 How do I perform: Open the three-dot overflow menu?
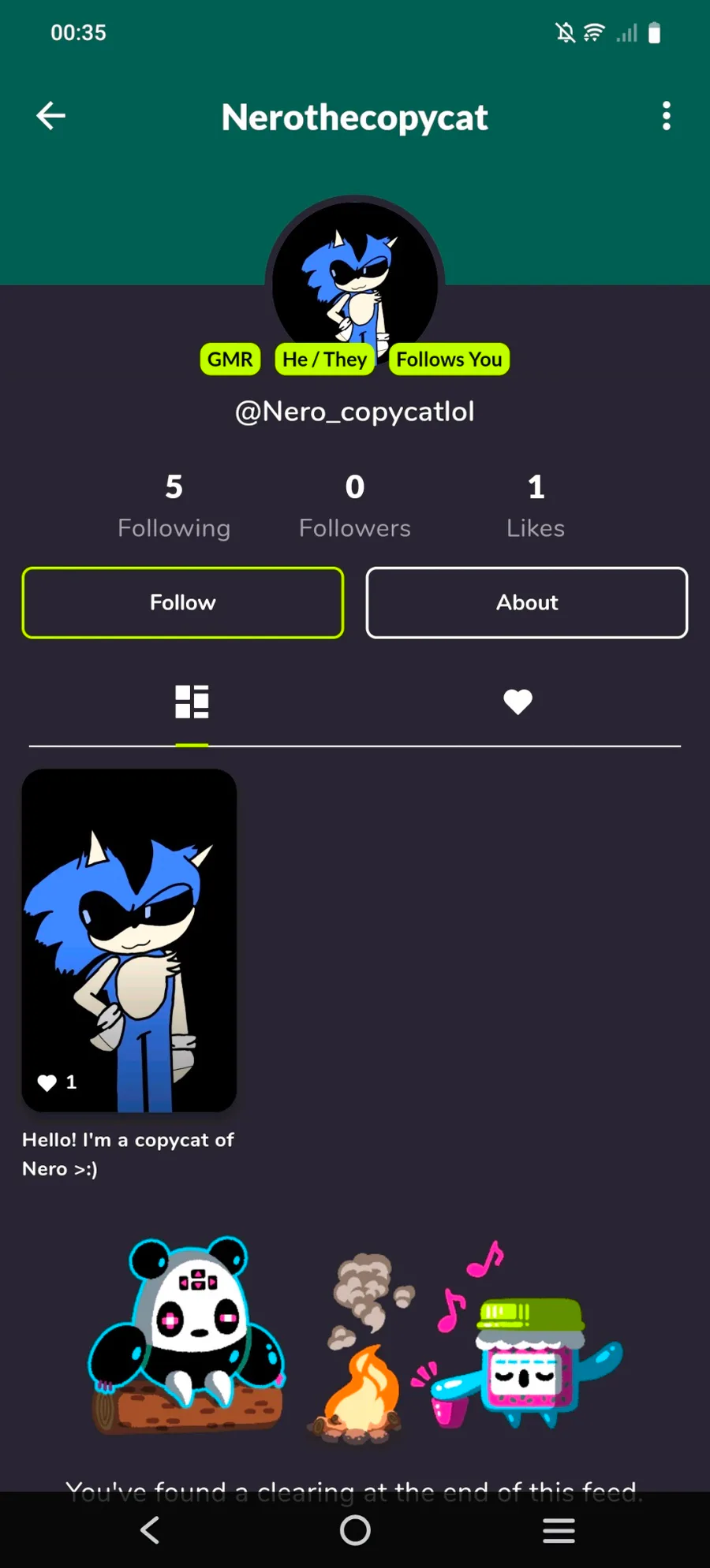pyautogui.click(x=667, y=116)
